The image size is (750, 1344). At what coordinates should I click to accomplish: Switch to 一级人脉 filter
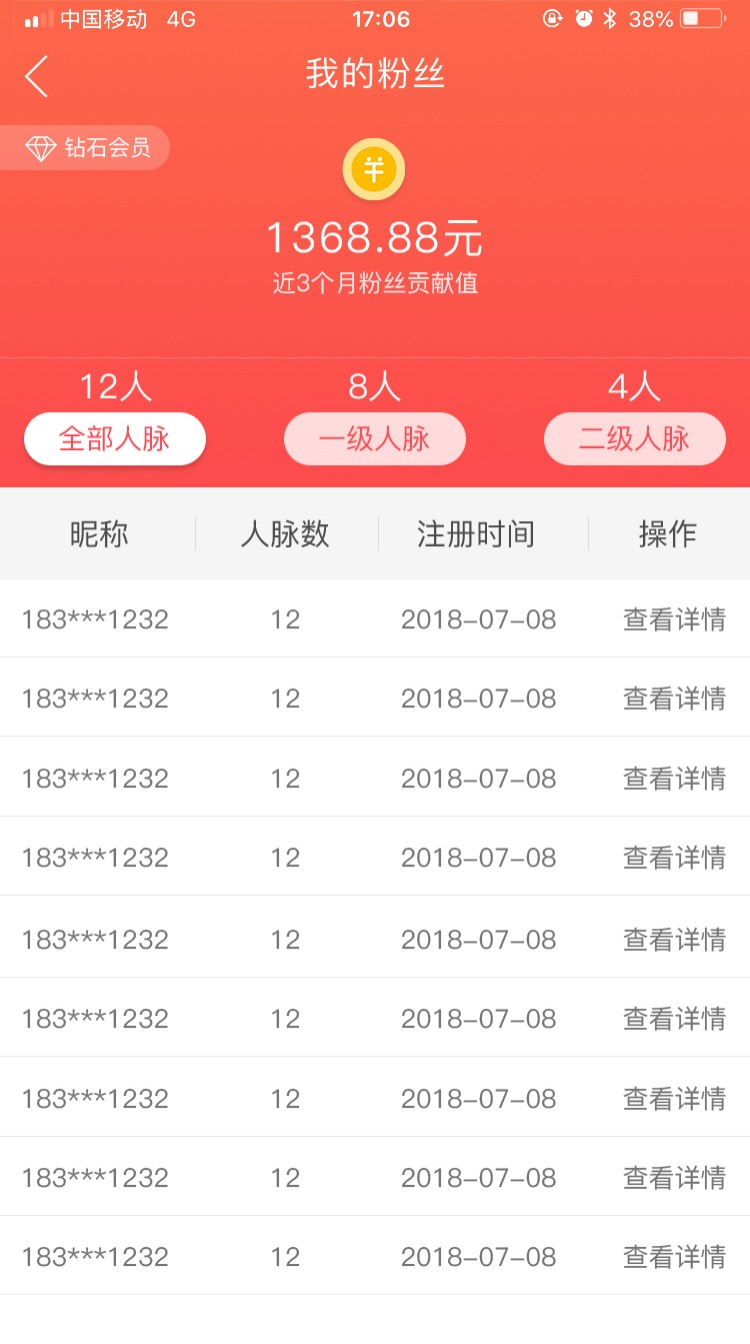374,438
